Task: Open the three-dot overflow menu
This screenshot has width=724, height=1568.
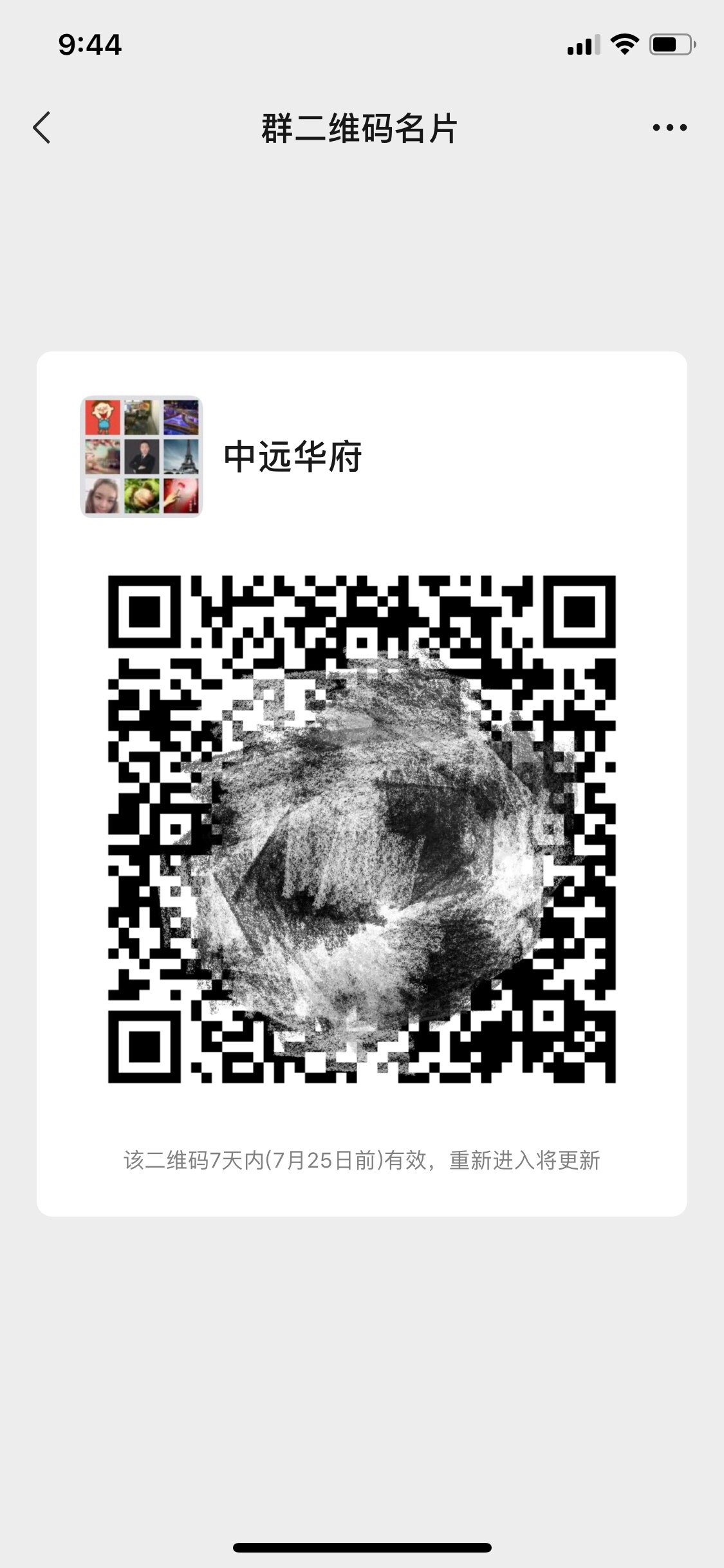Action: pyautogui.click(x=669, y=127)
